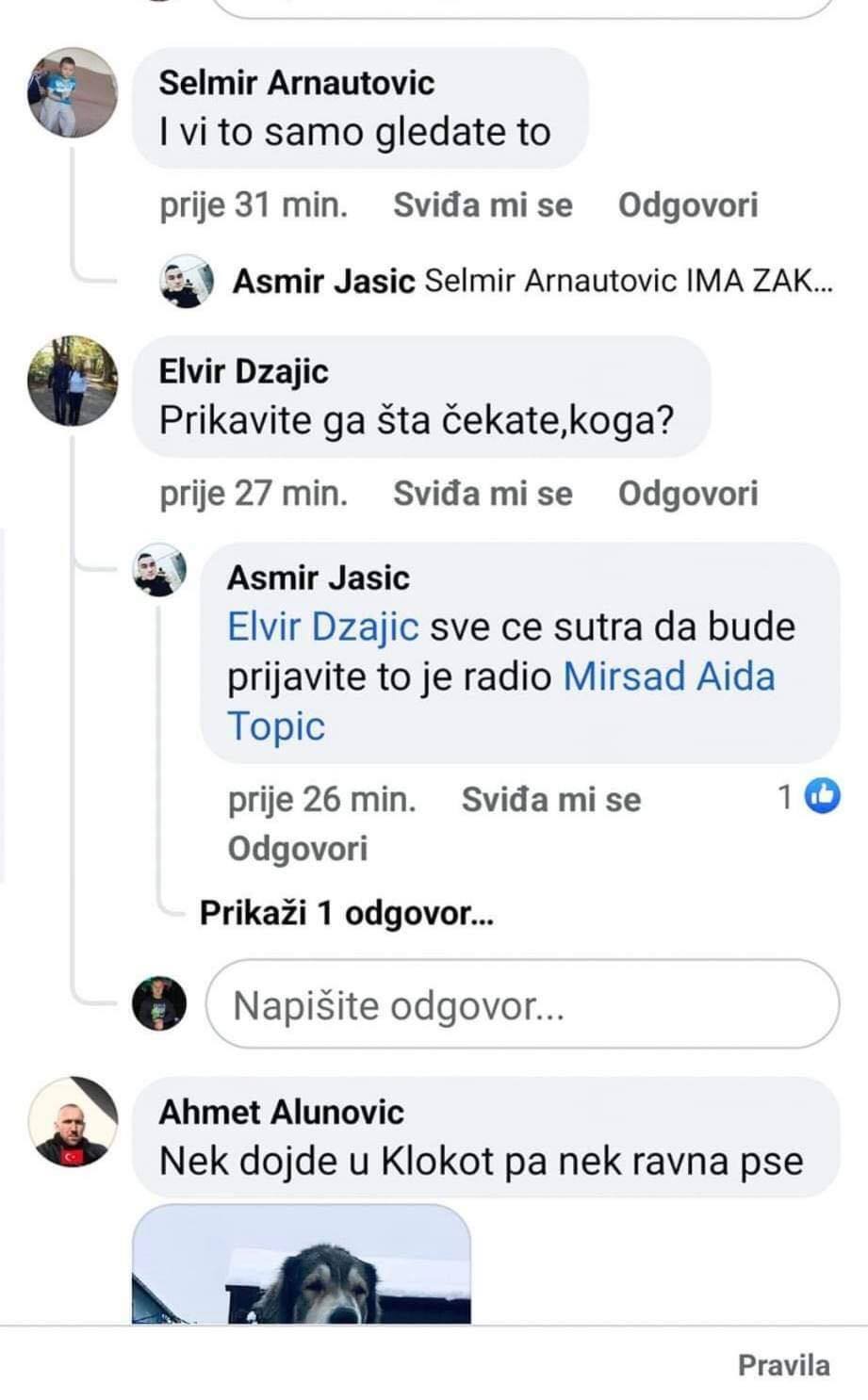
Task: Reply to Elvir Dzajic's comment
Action: tap(687, 494)
